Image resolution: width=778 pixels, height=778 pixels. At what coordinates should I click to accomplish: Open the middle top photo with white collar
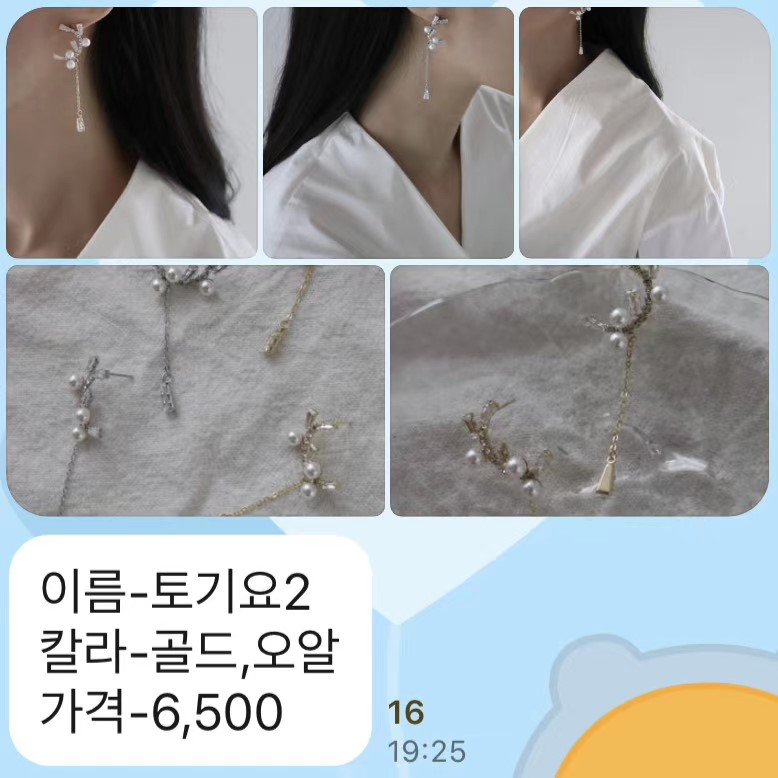[388, 133]
